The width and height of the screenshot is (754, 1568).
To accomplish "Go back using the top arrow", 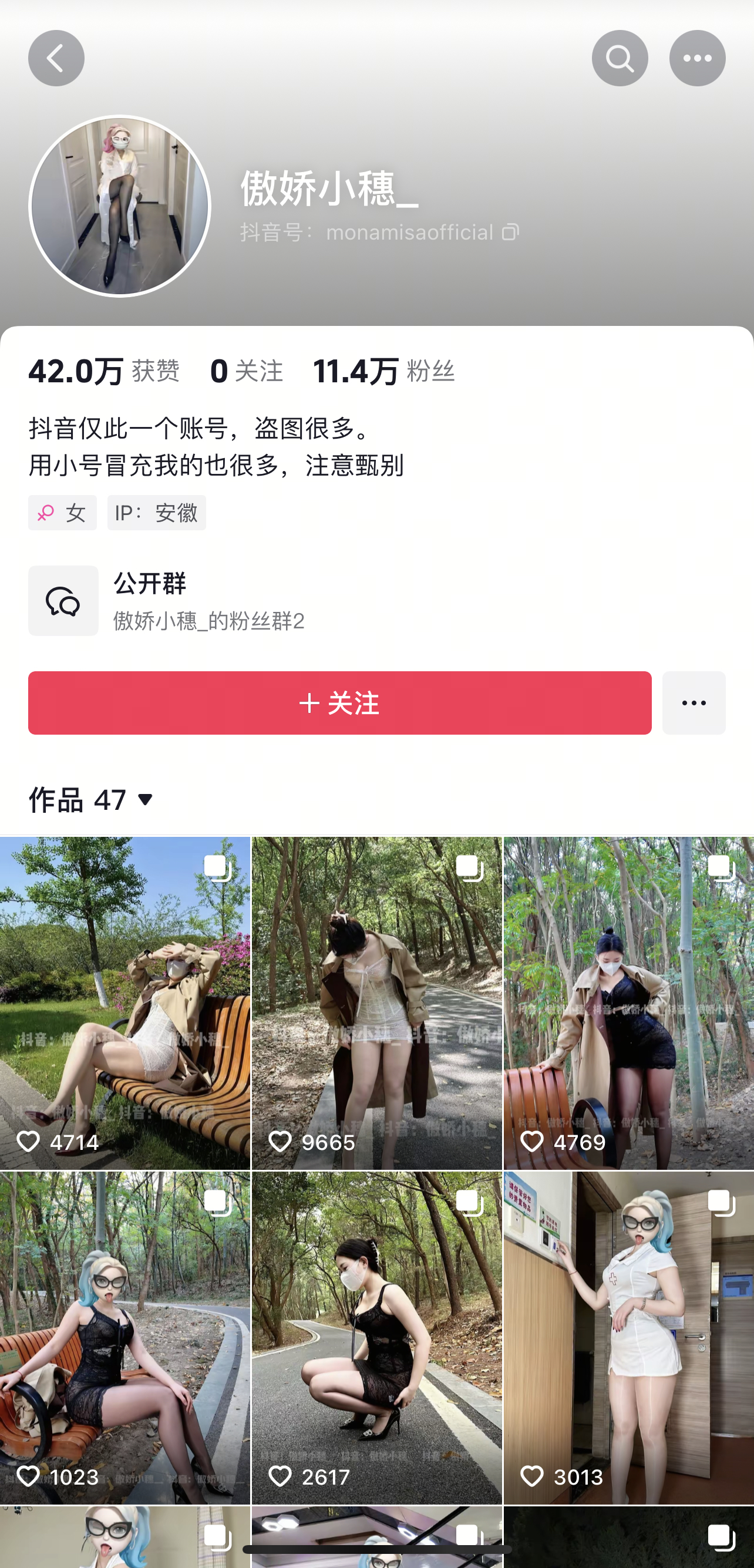I will coord(56,58).
